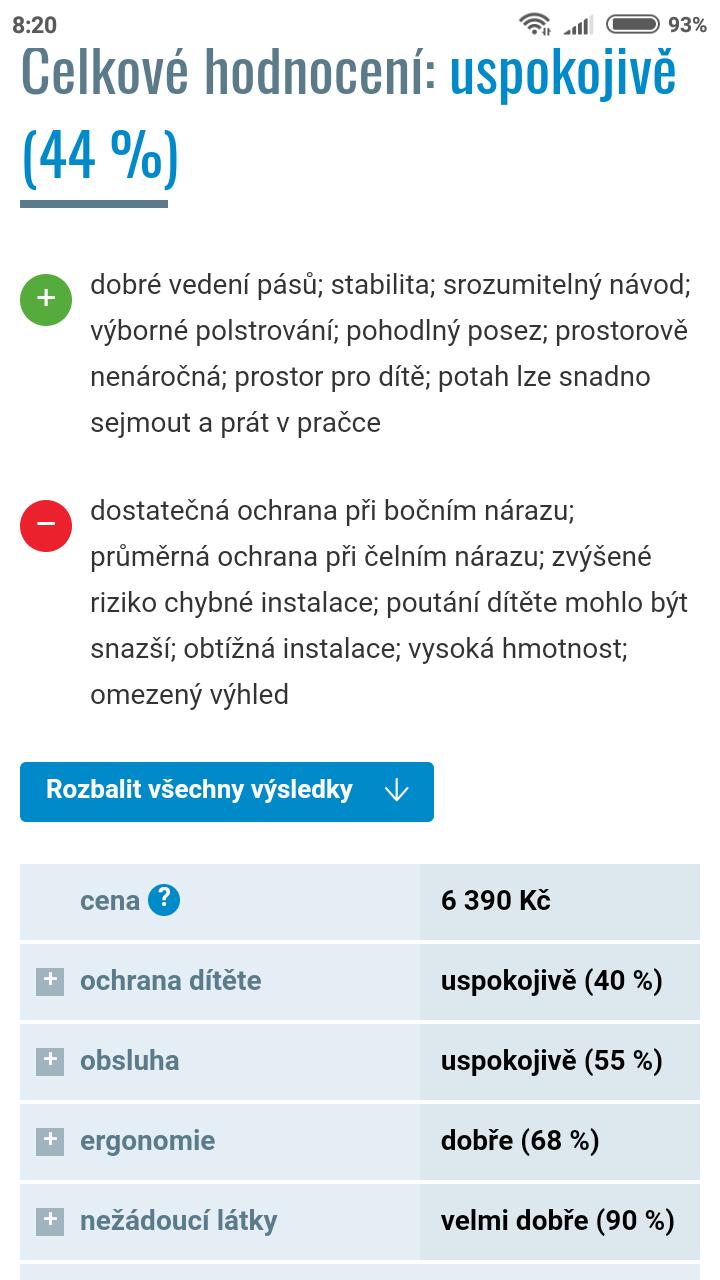Expand the nežádoucí látky row
Viewport: 720px width, 1280px height.
click(50, 1221)
